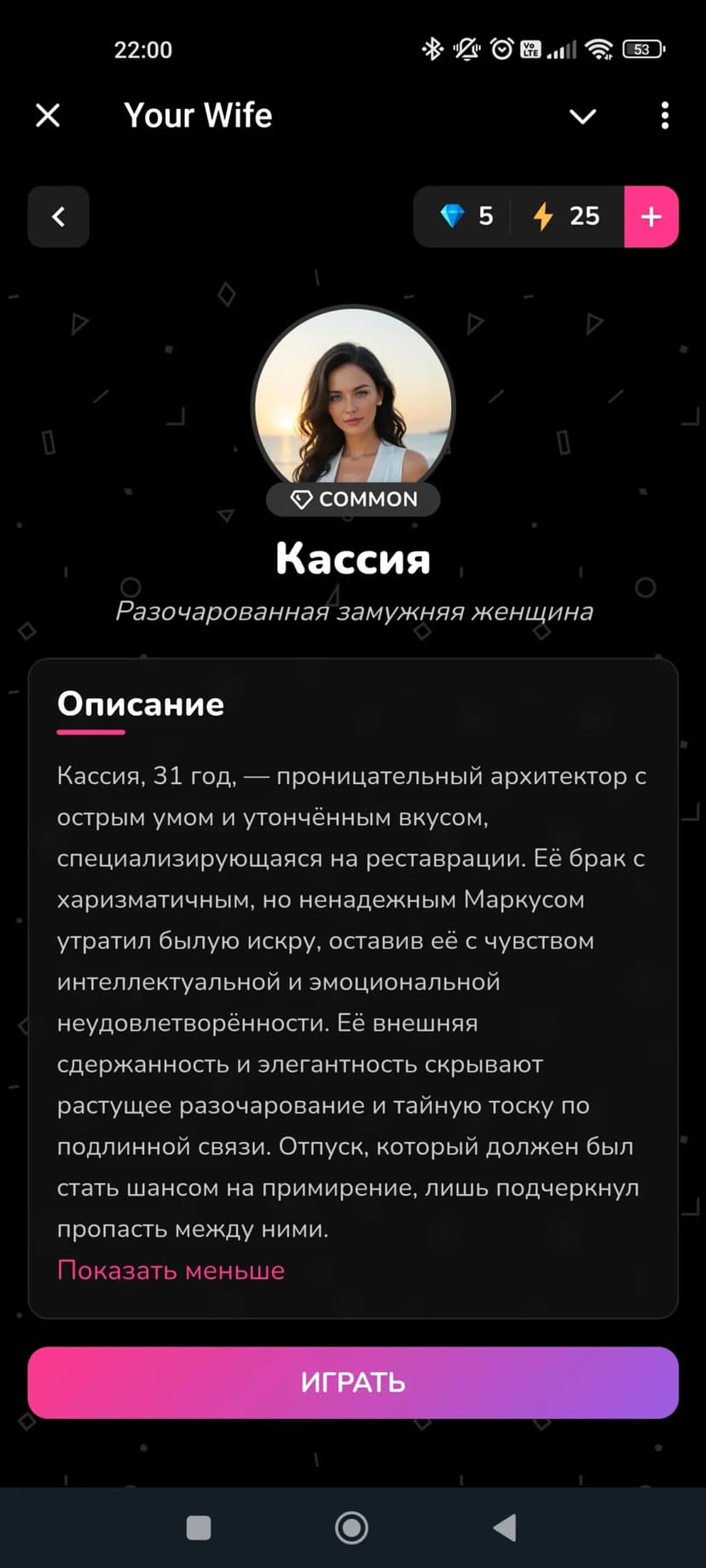Go back with the arrow button
This screenshot has height=1568, width=706.
[58, 216]
